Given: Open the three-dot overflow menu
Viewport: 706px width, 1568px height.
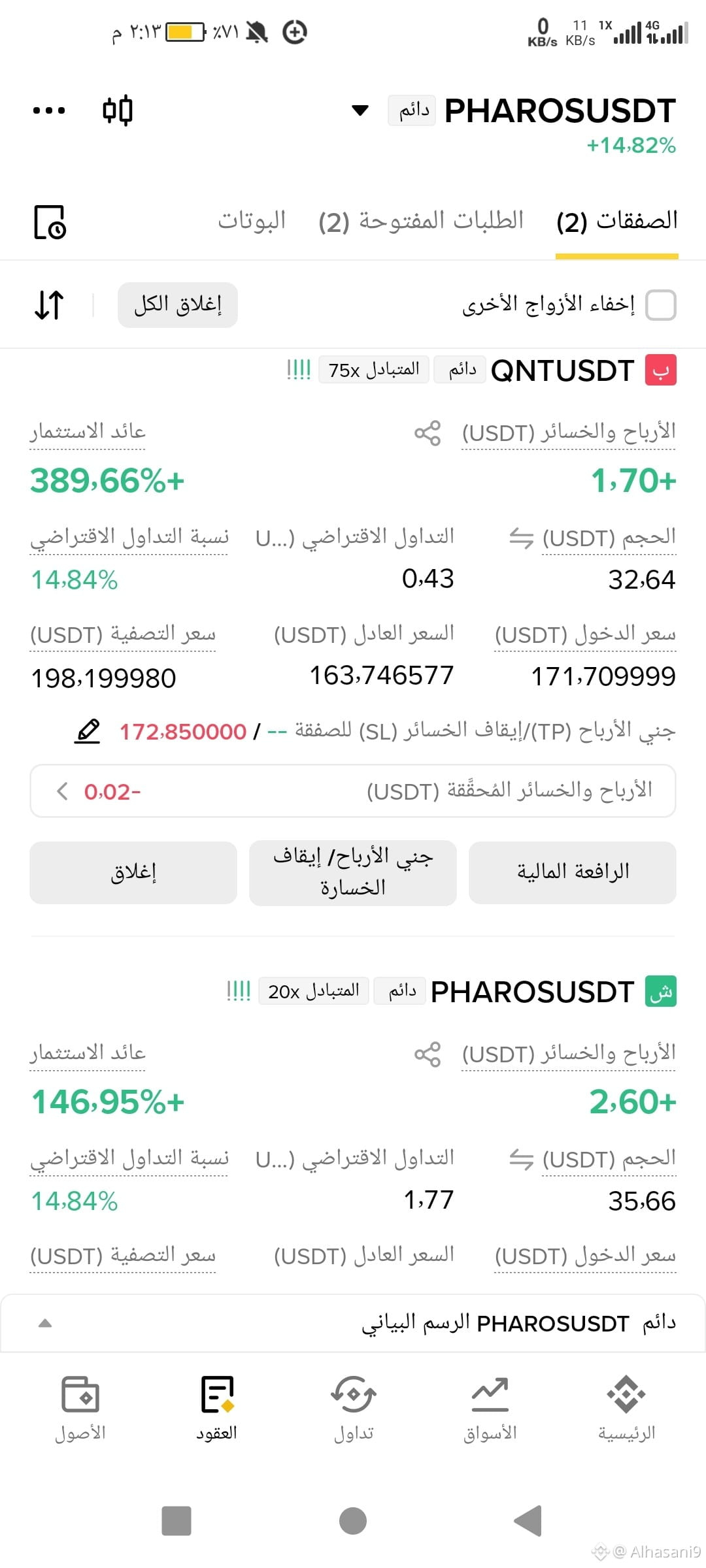Looking at the screenshot, I should (49, 110).
